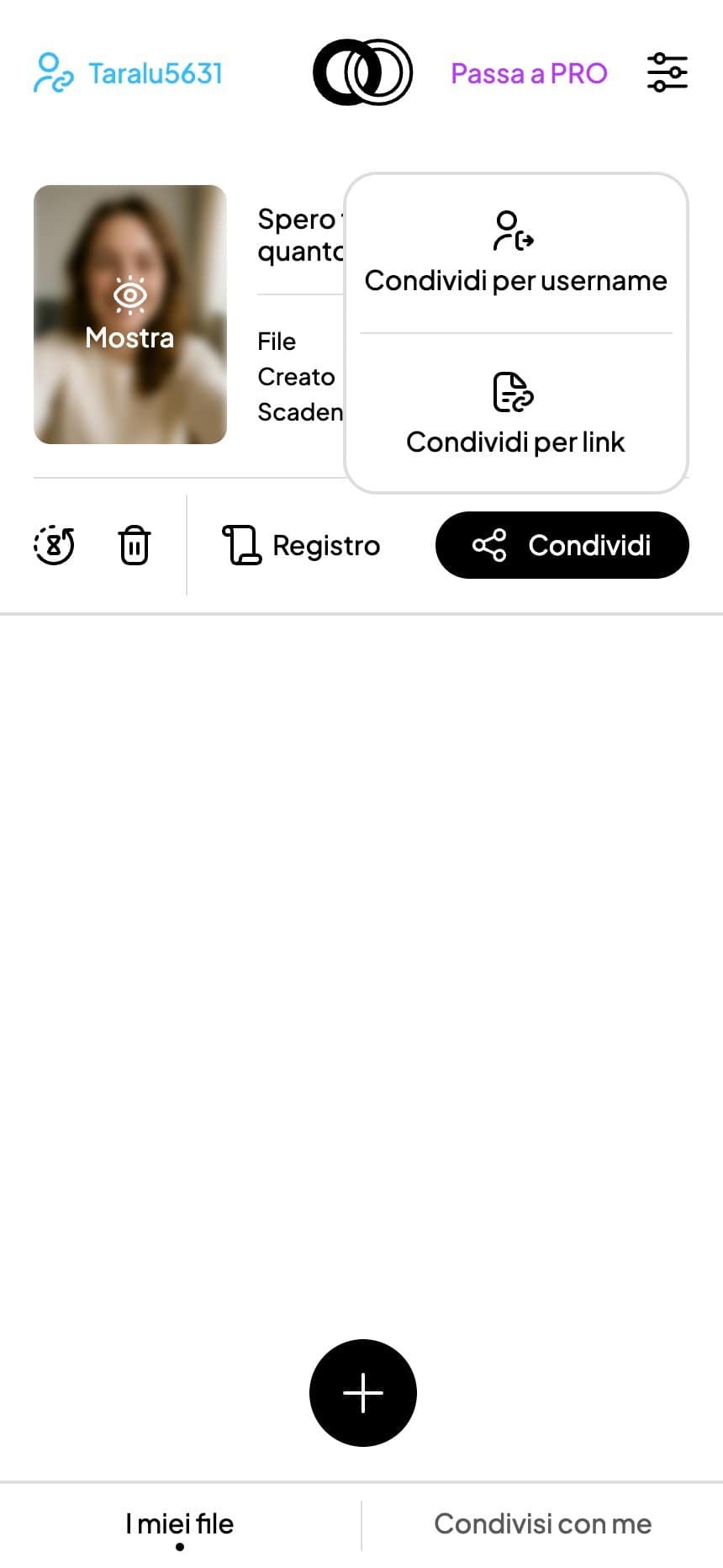Viewport: 723px width, 1568px height.
Task: Open the Registro log icon
Action: pos(242,545)
